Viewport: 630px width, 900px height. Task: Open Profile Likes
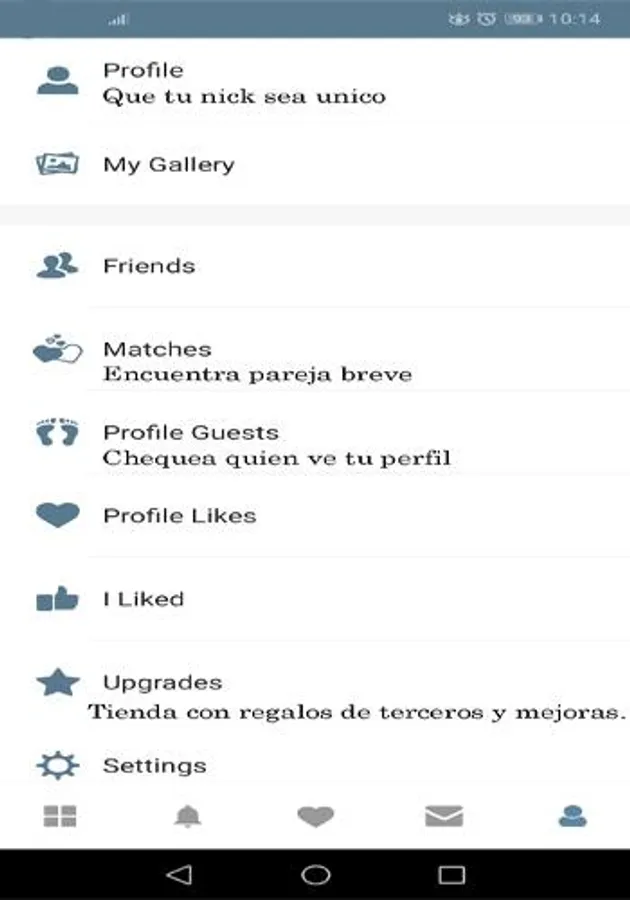tap(180, 516)
